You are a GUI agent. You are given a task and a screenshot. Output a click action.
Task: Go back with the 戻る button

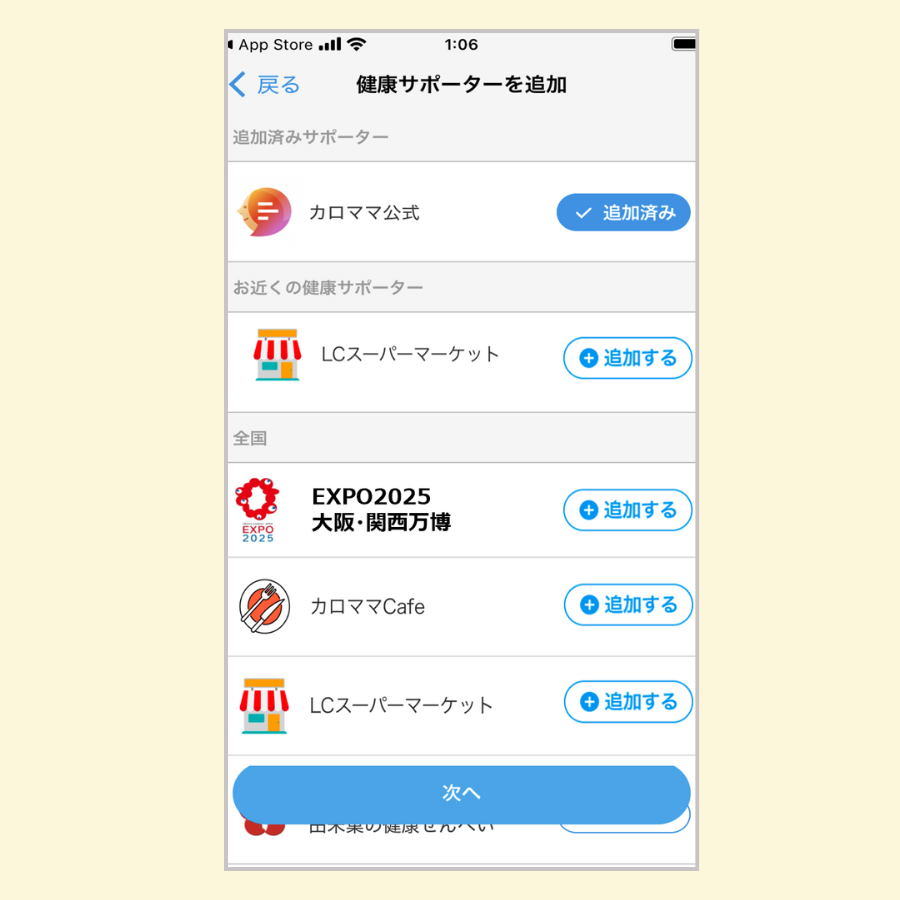265,85
